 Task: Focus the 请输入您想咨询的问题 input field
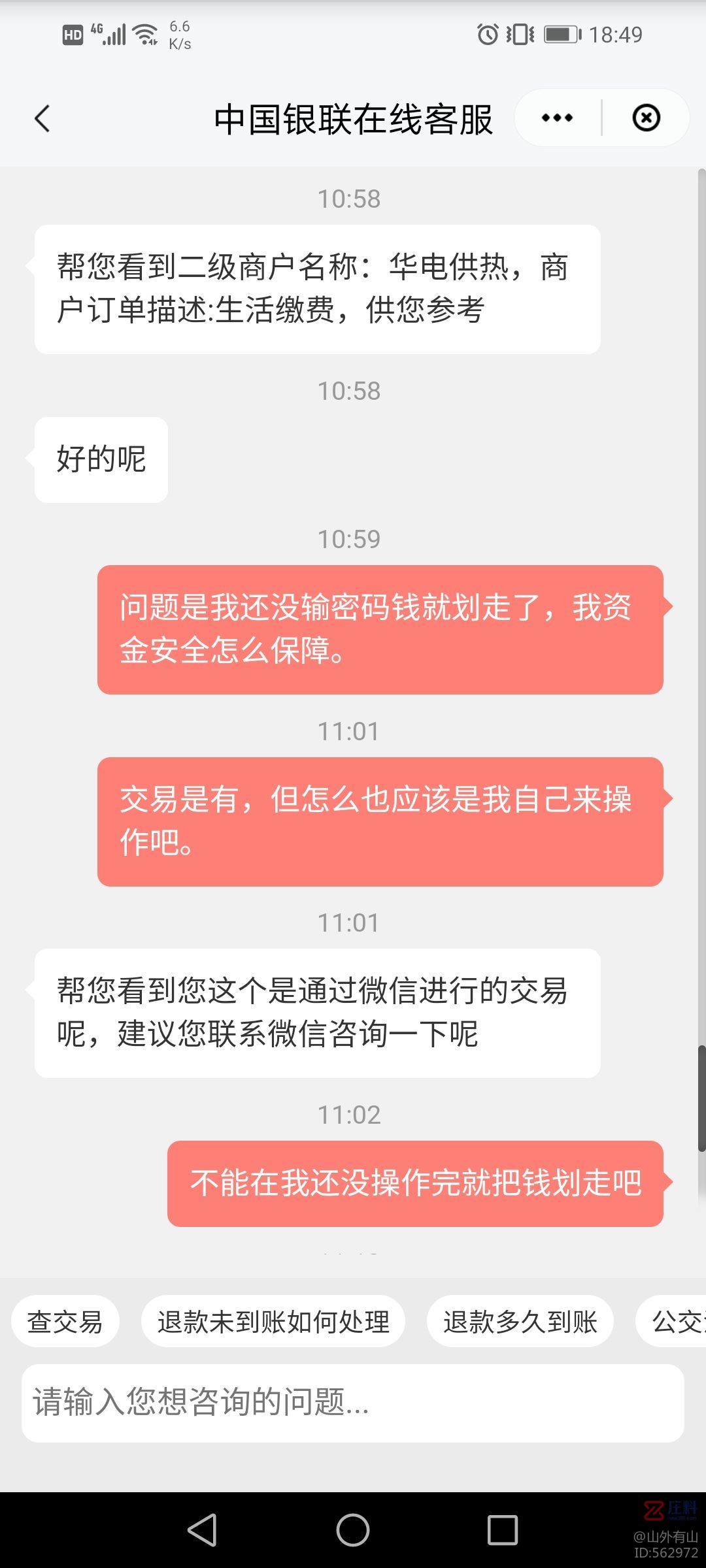tap(353, 1402)
